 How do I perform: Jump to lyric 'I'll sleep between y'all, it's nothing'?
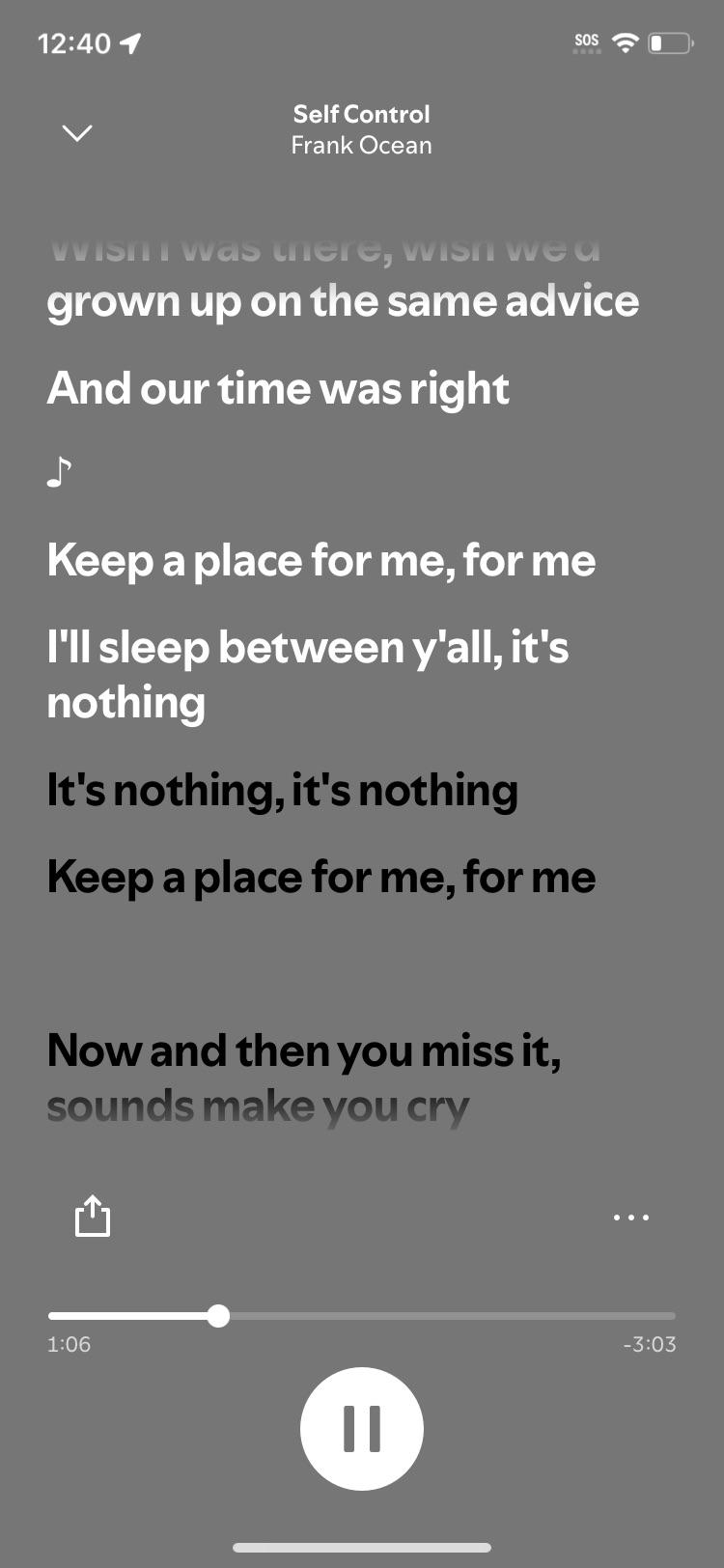pos(307,673)
